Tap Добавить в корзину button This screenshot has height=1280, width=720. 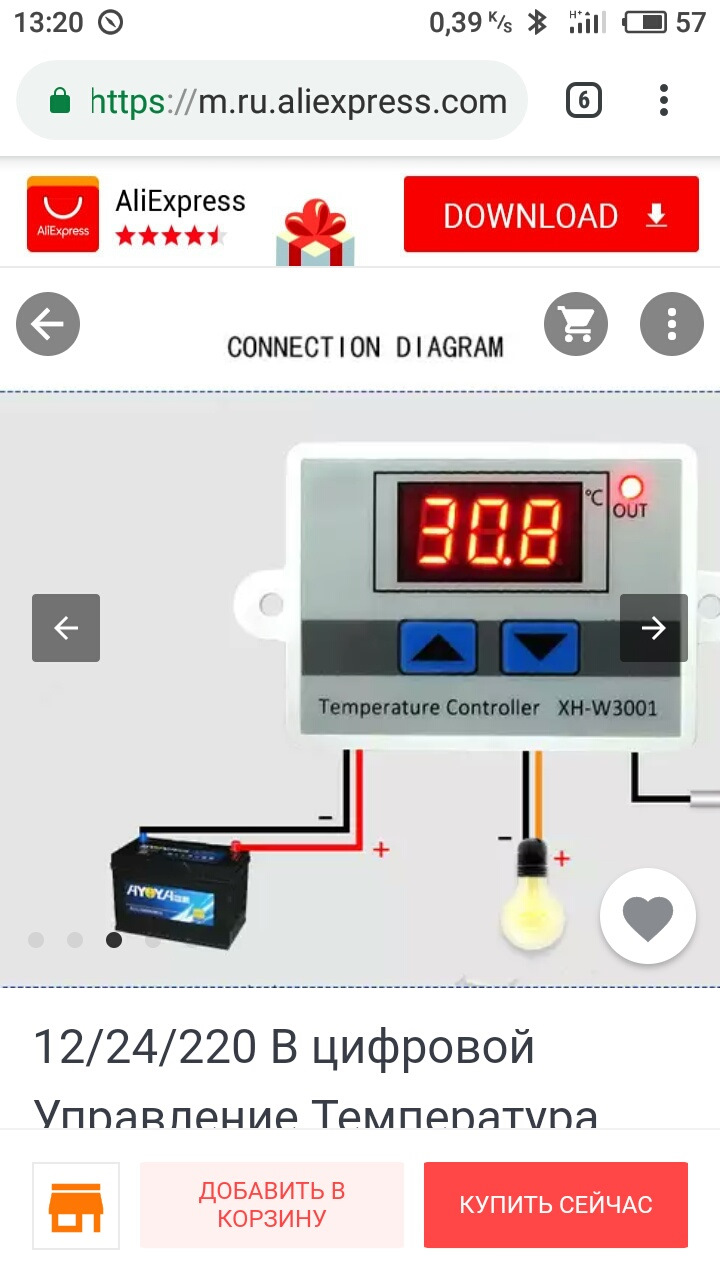[x=272, y=1205]
